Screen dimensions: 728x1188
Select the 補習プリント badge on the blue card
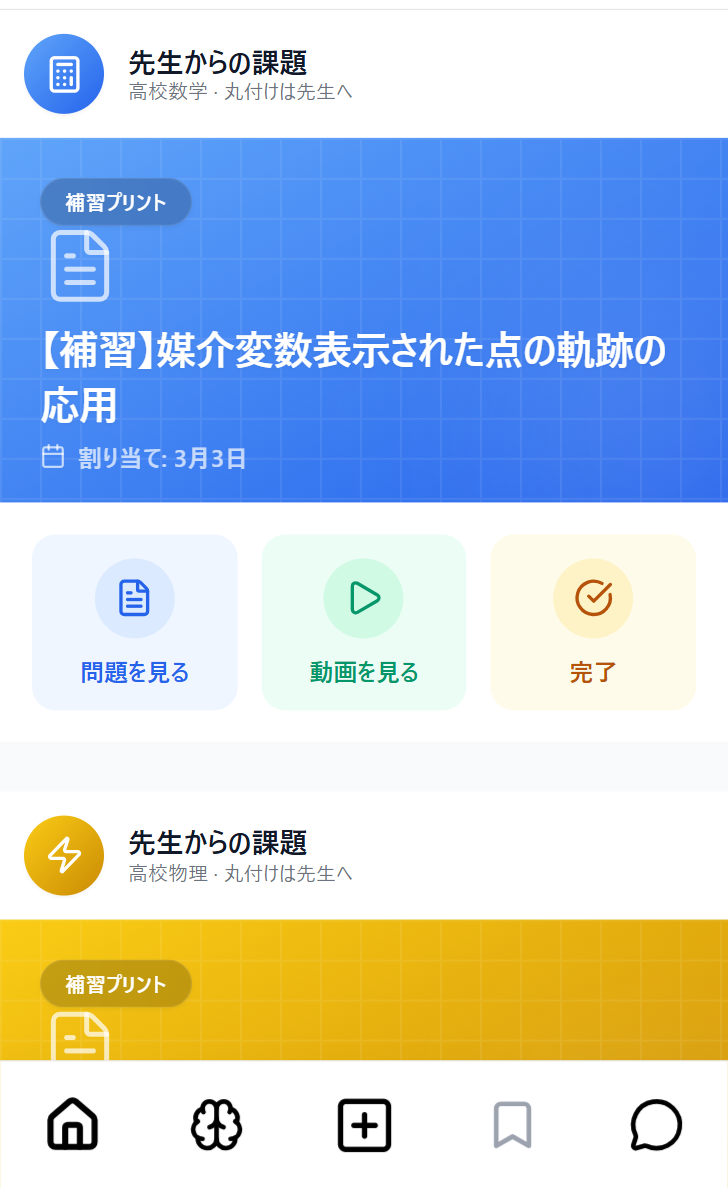(x=116, y=202)
